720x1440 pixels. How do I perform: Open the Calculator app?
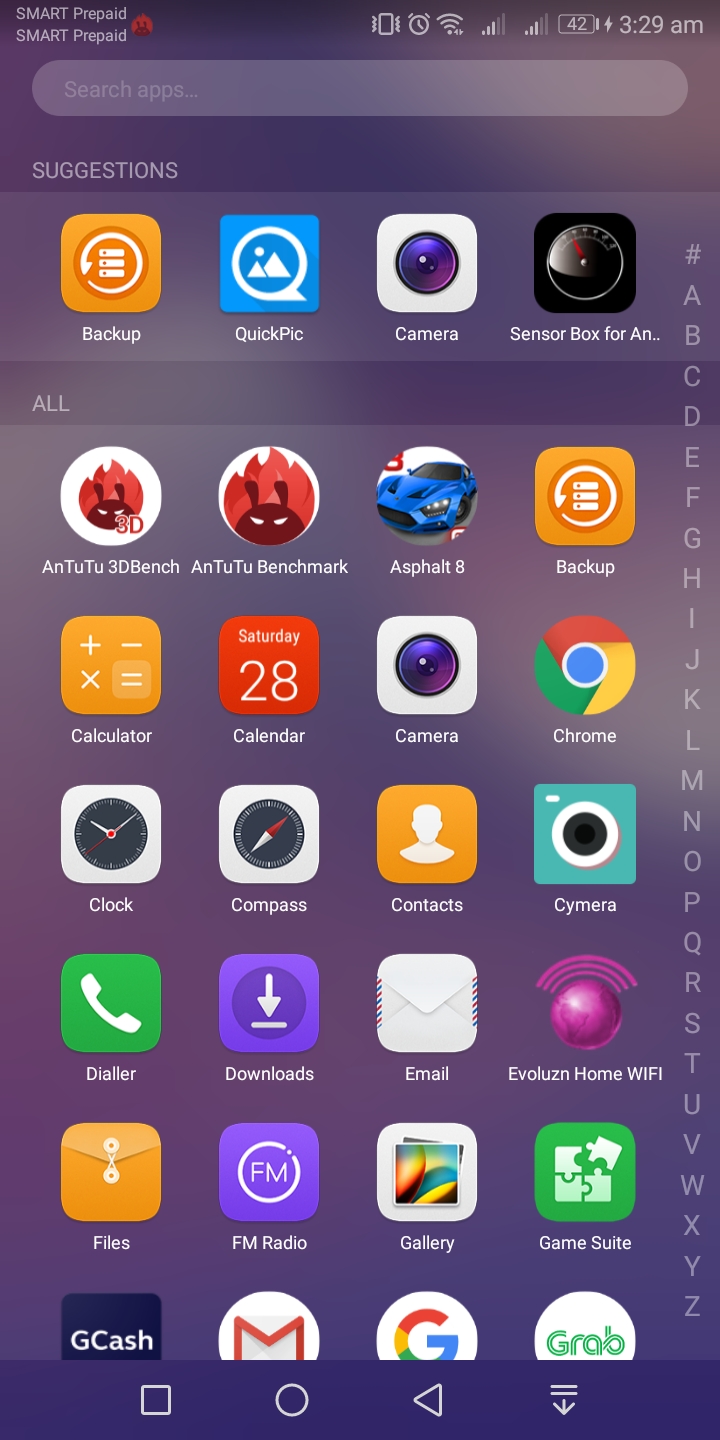click(111, 666)
